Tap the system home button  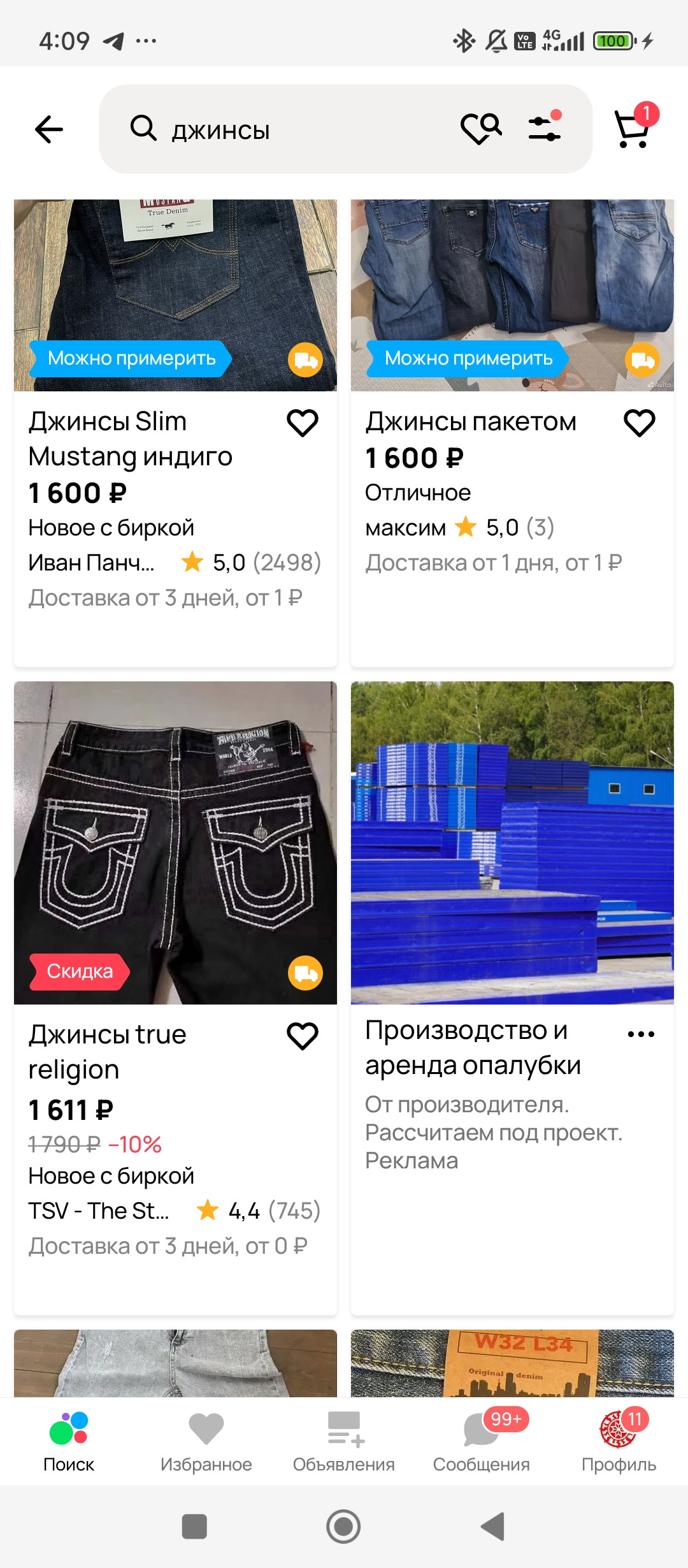point(344,1527)
